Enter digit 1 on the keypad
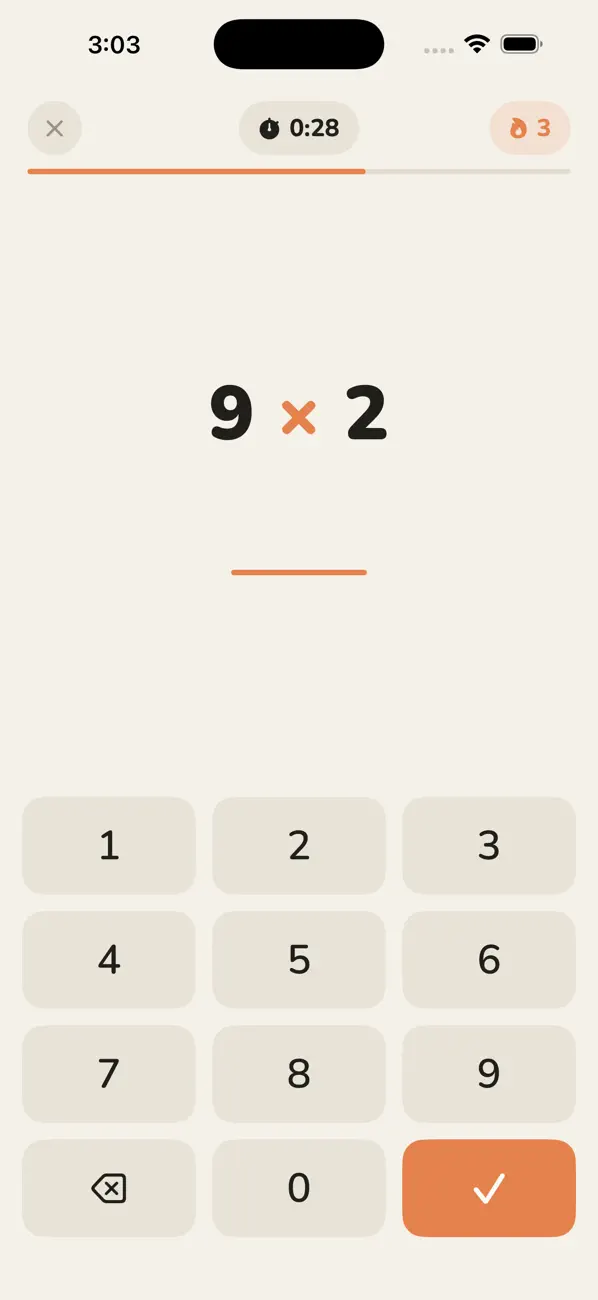 pos(109,846)
